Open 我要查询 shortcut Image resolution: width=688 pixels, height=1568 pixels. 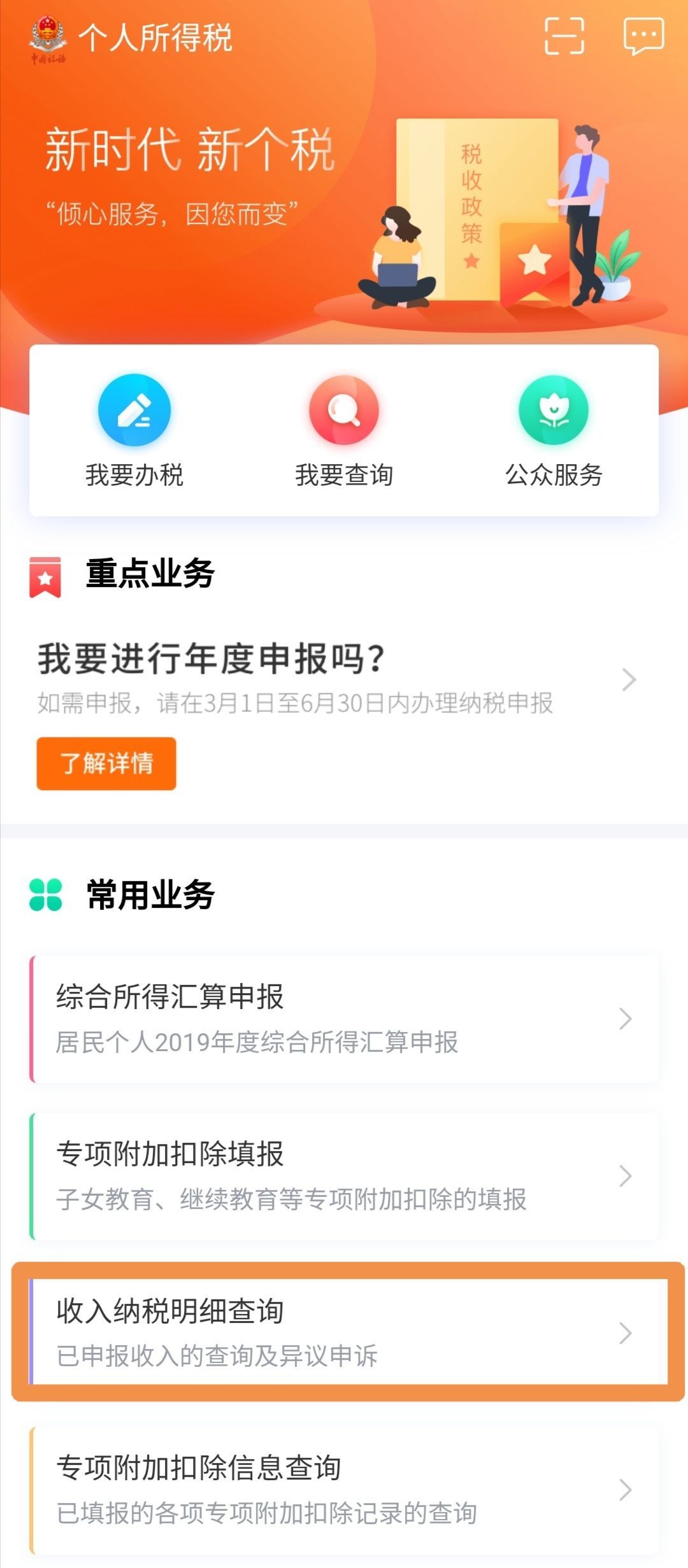344,431
